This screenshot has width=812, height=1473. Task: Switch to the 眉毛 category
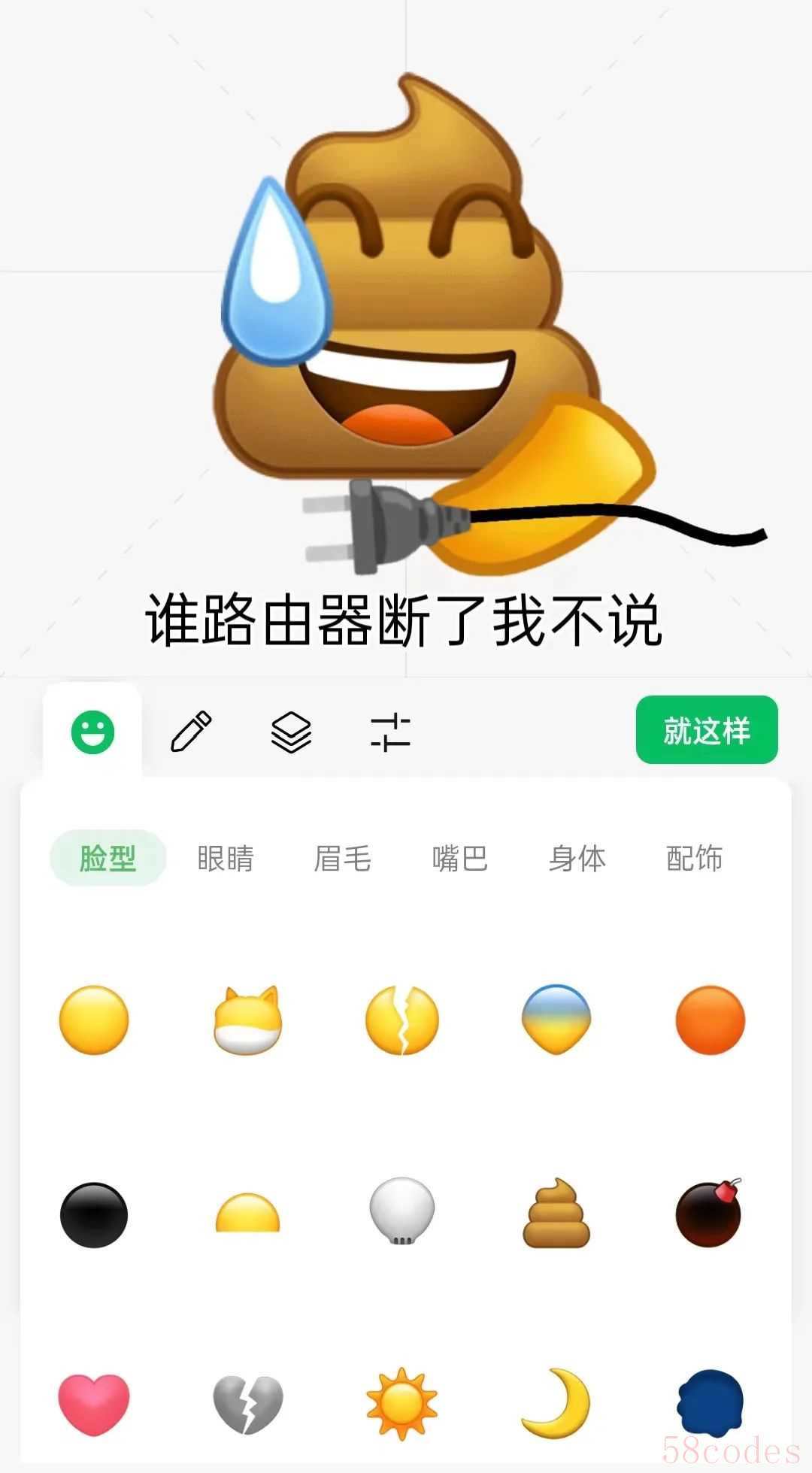click(343, 858)
